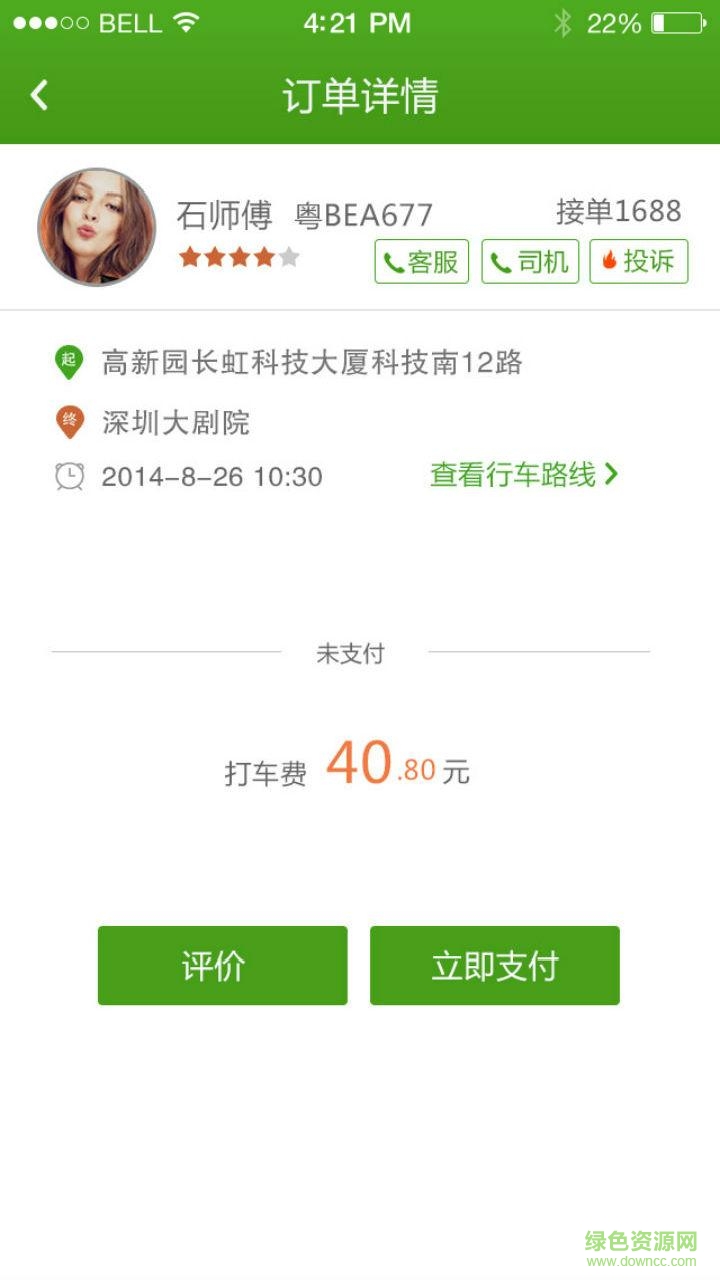
Task: Call the driver using 司机 button
Action: pyautogui.click(x=530, y=262)
